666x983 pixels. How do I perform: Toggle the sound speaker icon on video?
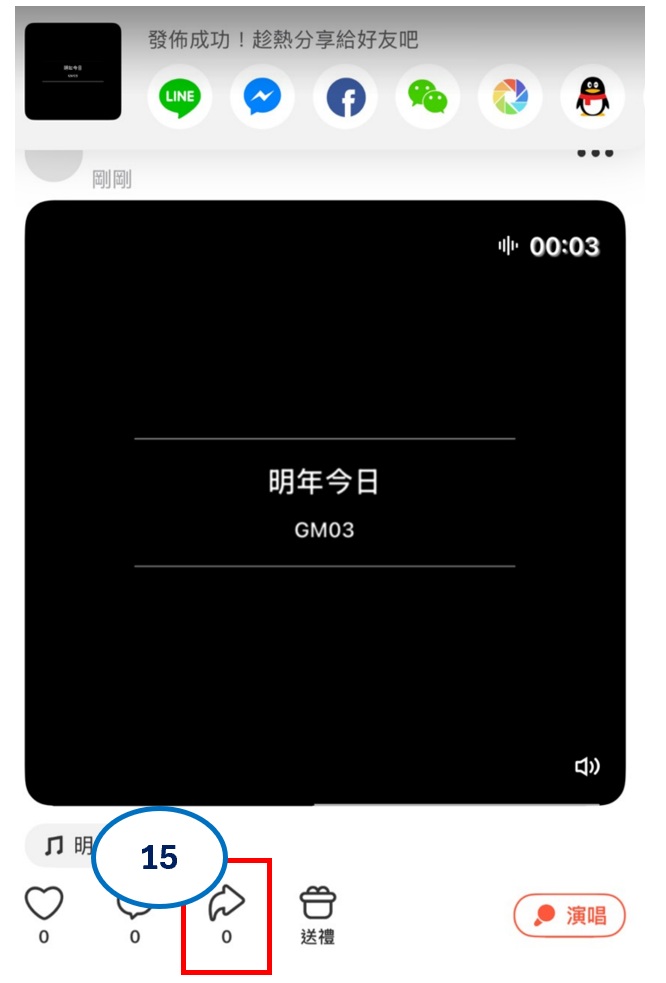587,766
